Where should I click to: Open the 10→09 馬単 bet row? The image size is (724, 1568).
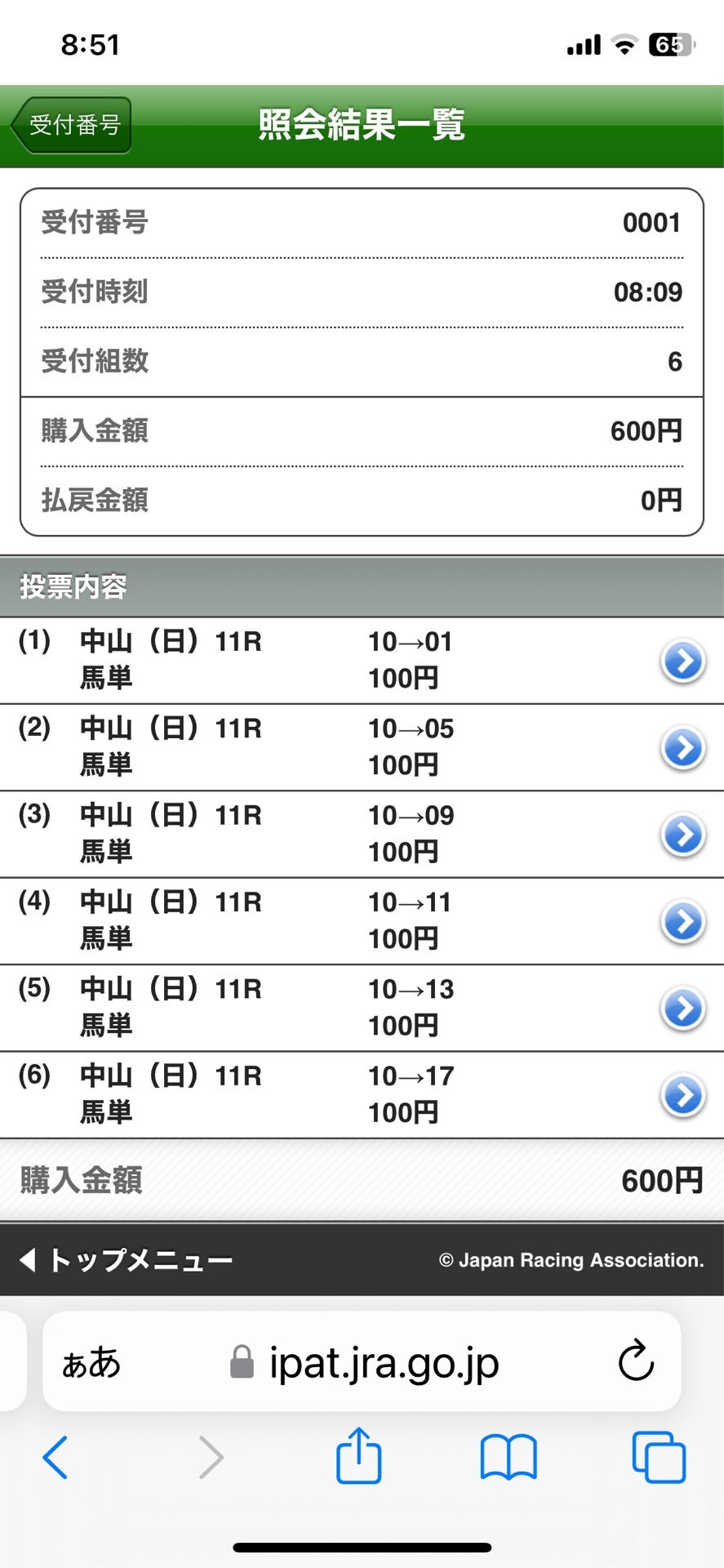[682, 835]
